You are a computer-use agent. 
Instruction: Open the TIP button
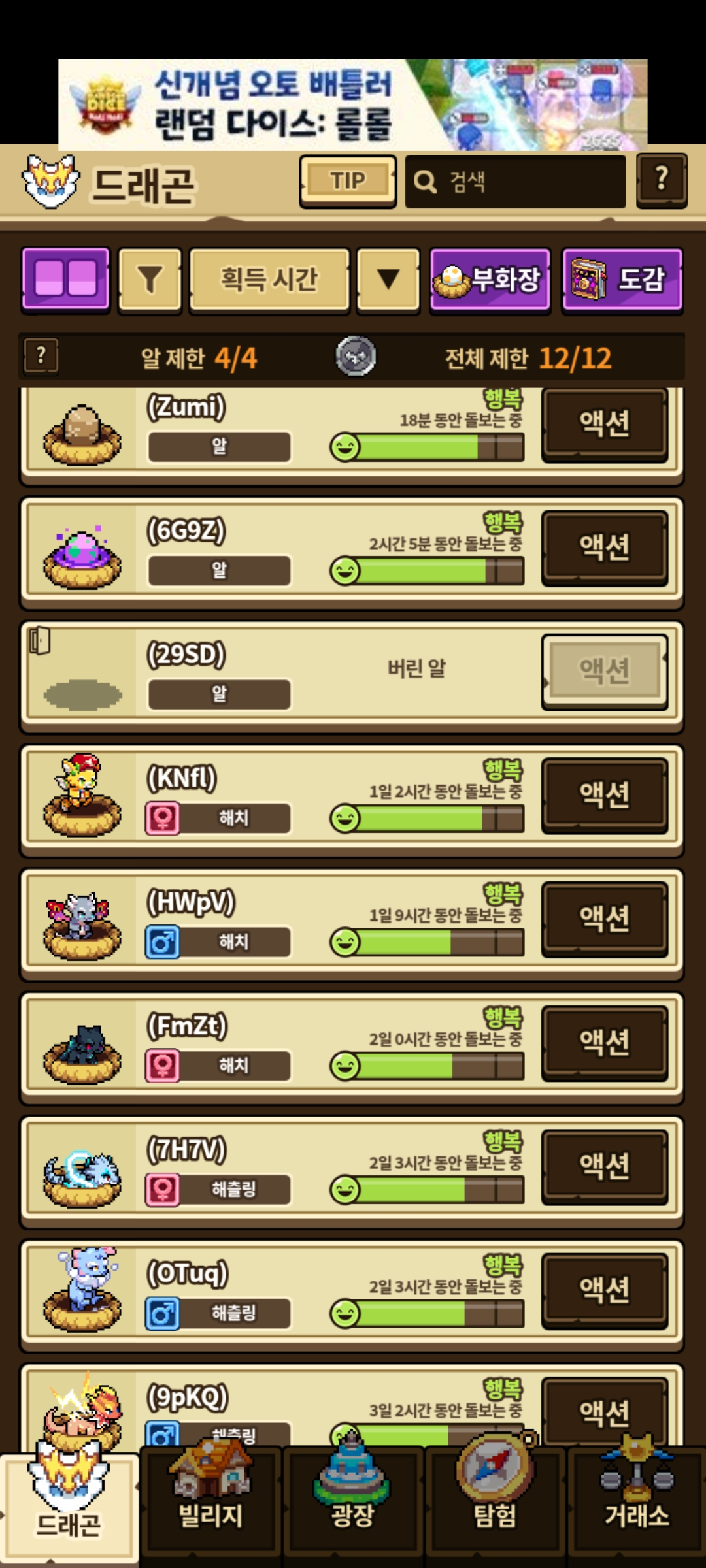point(348,181)
